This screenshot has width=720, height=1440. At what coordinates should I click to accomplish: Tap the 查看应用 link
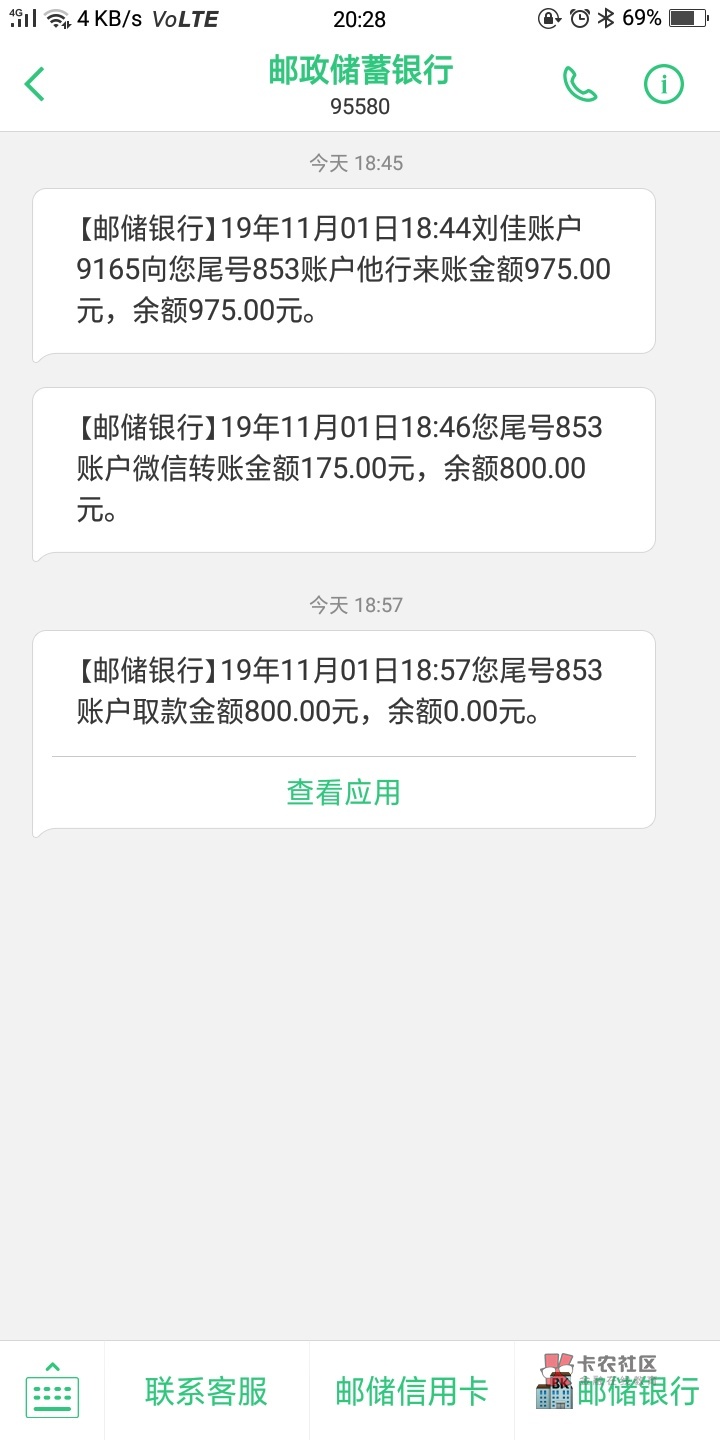(x=343, y=793)
